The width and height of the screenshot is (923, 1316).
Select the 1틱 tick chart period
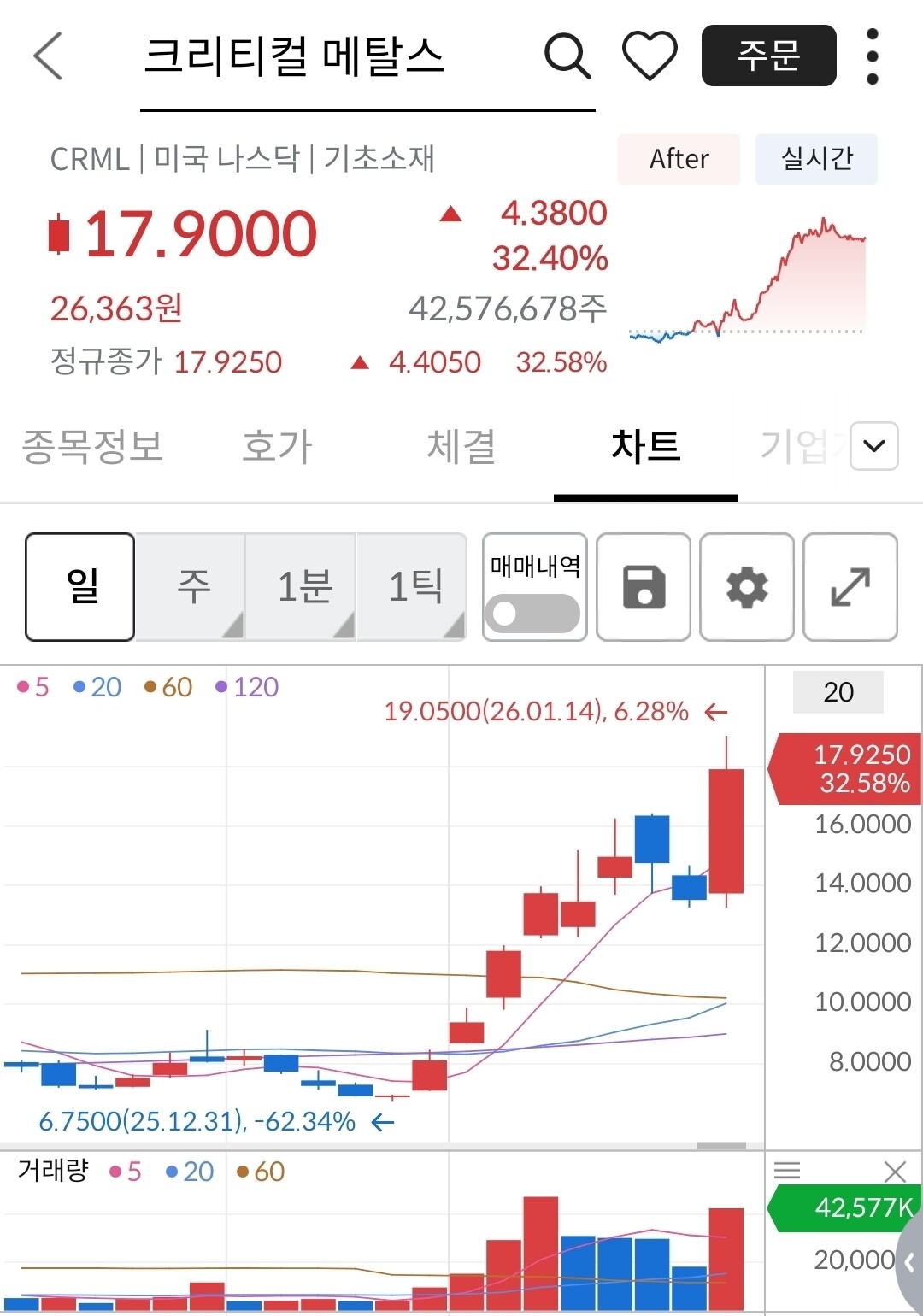pyautogui.click(x=414, y=587)
